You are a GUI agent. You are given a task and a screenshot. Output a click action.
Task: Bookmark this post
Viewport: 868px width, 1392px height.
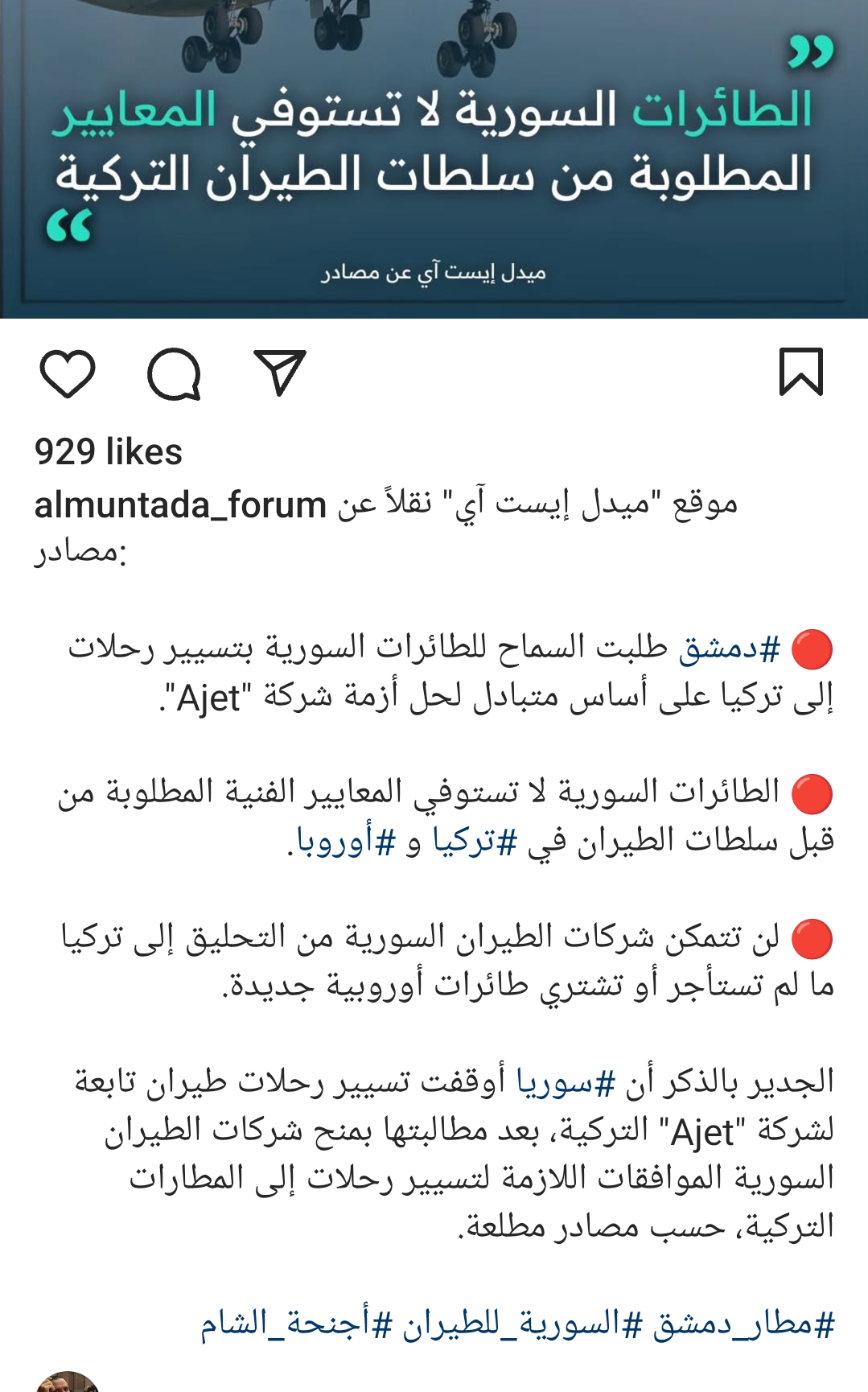coord(800,373)
